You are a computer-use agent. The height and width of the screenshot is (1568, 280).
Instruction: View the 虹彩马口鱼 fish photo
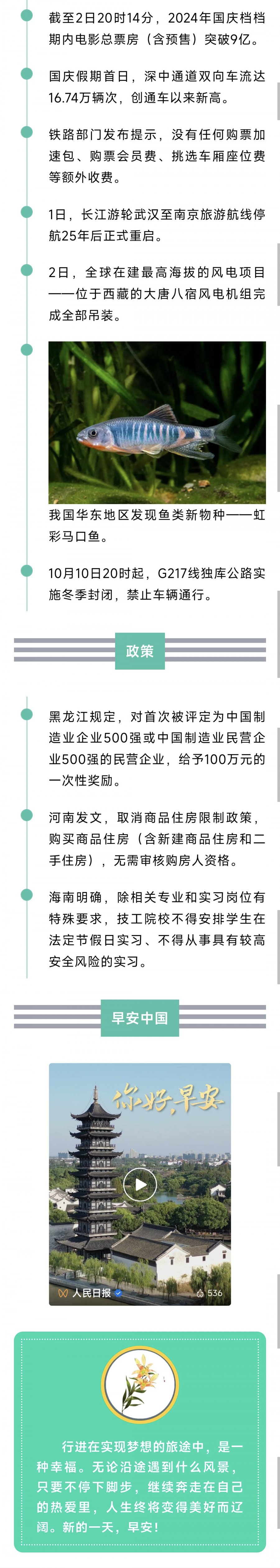[157, 423]
